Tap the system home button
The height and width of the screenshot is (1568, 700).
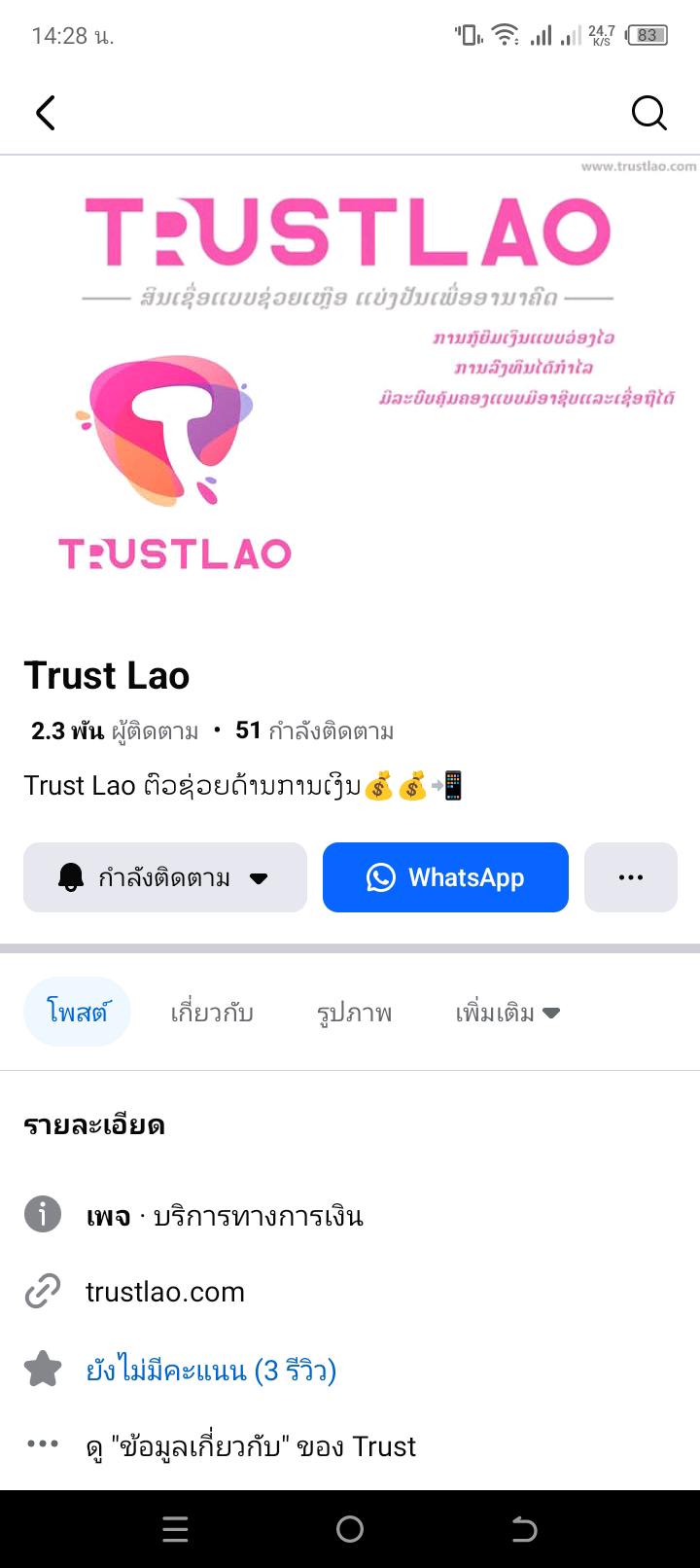(x=350, y=1529)
